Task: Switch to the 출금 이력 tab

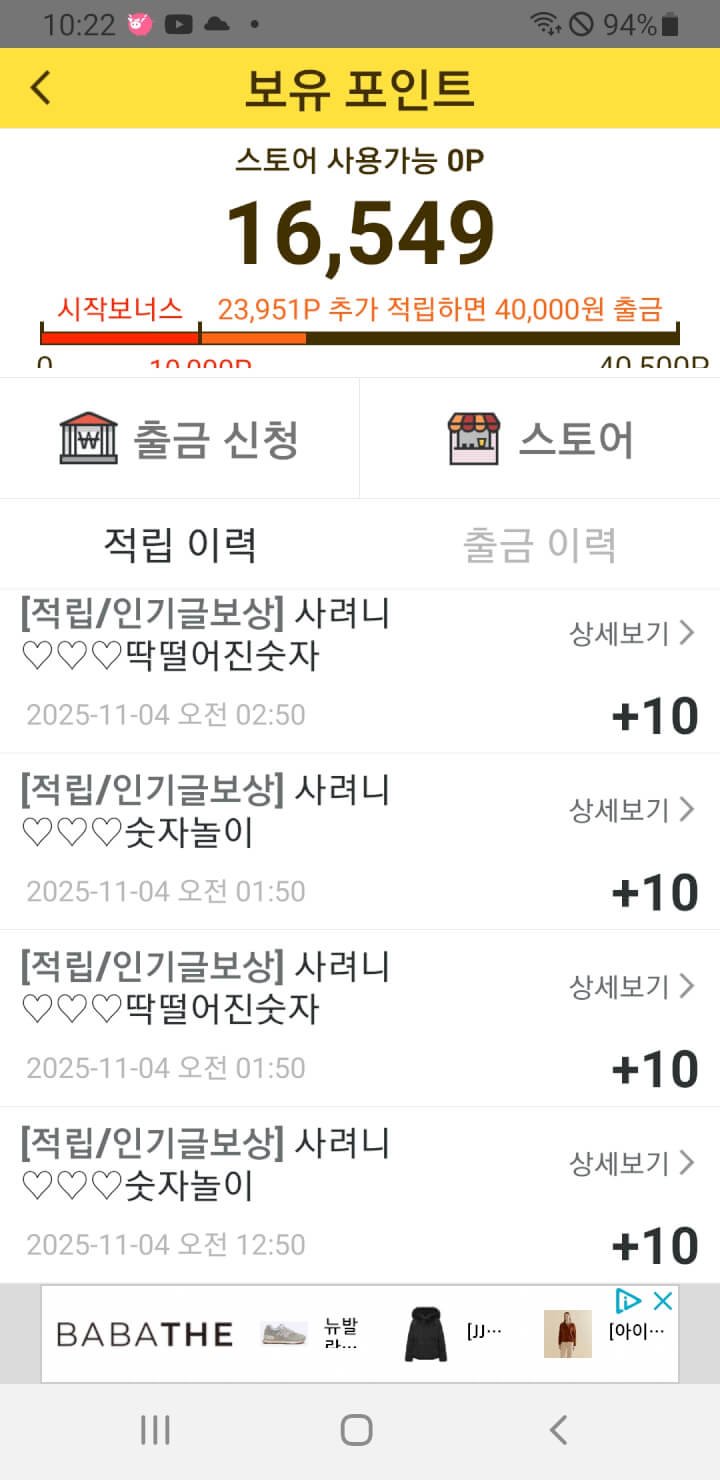Action: (x=539, y=545)
